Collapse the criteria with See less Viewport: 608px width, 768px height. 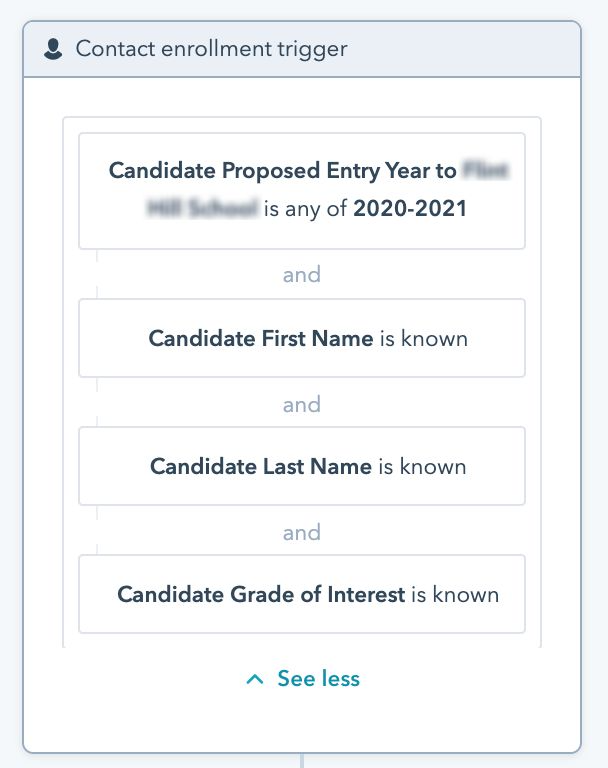click(303, 679)
